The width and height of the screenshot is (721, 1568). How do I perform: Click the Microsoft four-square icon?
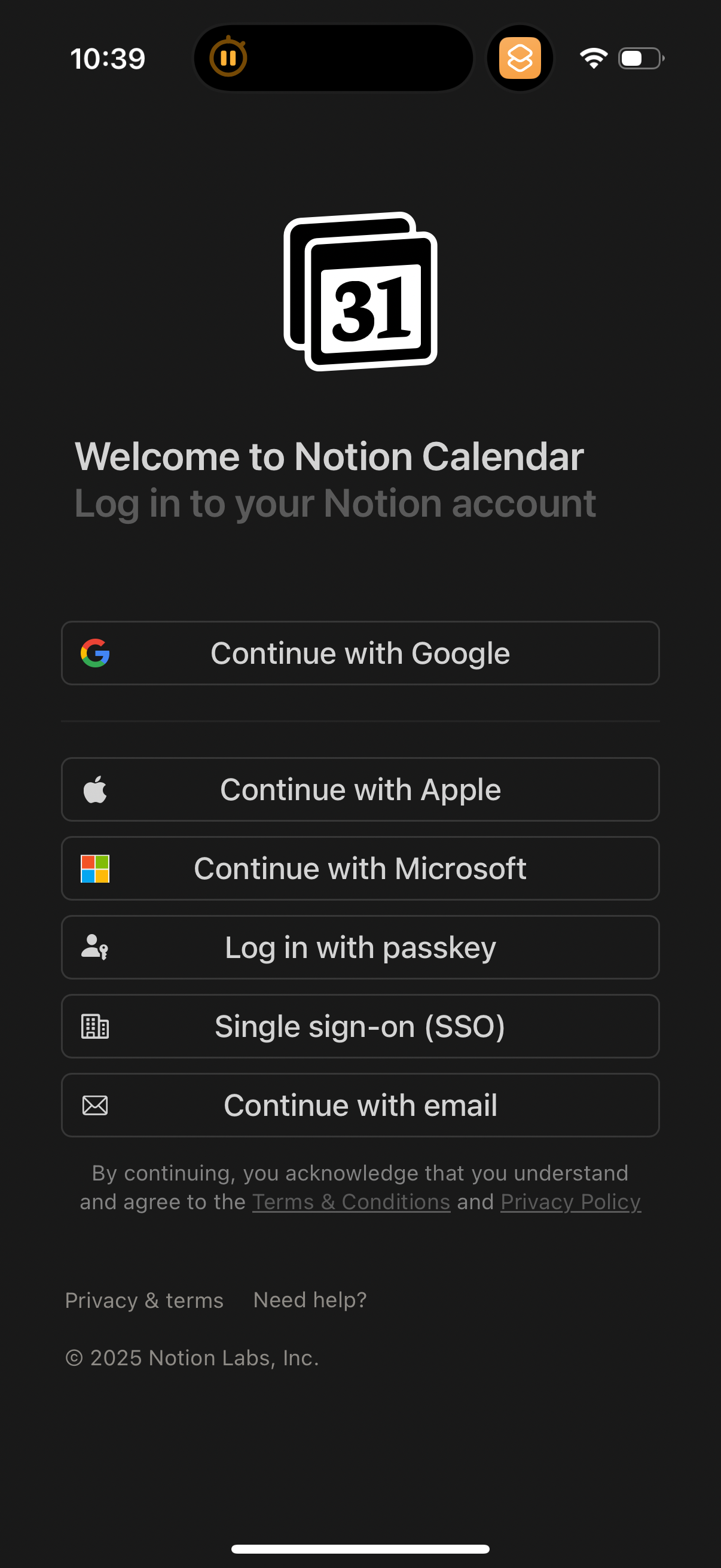click(96, 868)
